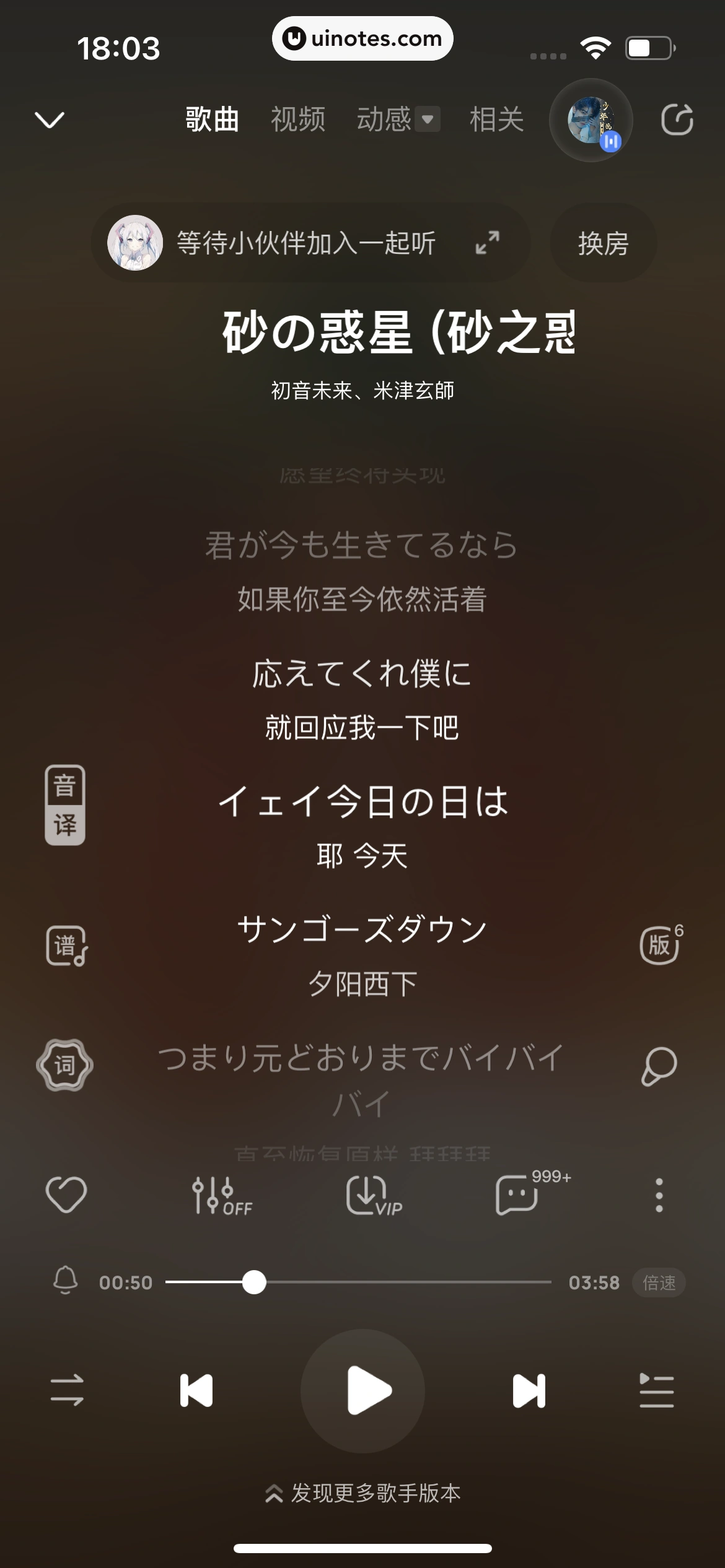The height and width of the screenshot is (1568, 725).
Task: Toggle the 音译 lyric translation switch
Action: tap(64, 805)
